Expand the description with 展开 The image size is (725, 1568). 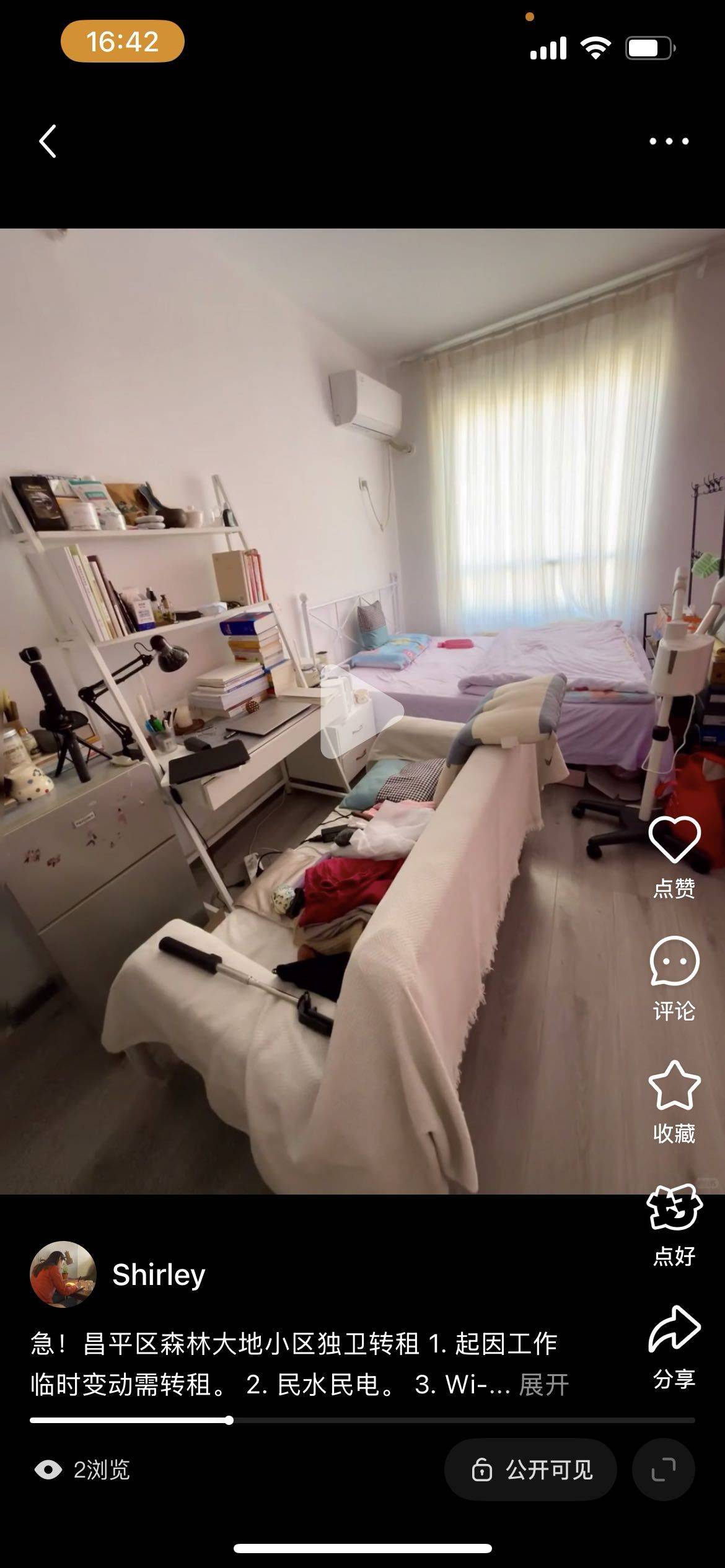click(543, 1385)
